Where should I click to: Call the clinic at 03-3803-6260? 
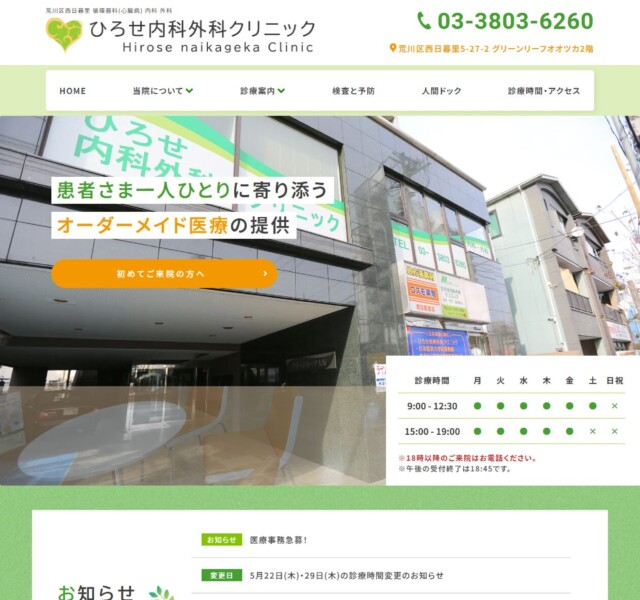point(505,21)
